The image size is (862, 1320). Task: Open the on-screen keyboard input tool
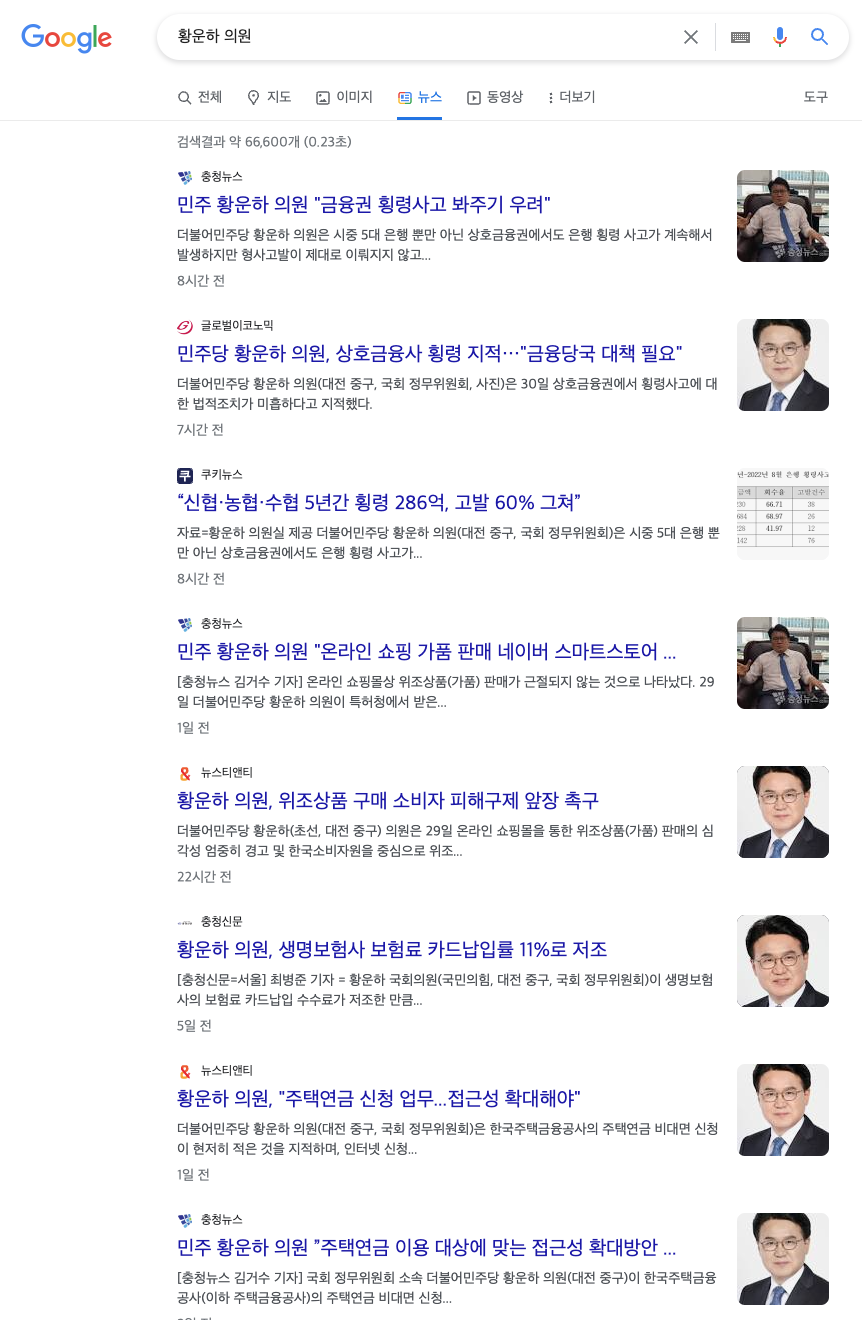point(740,37)
